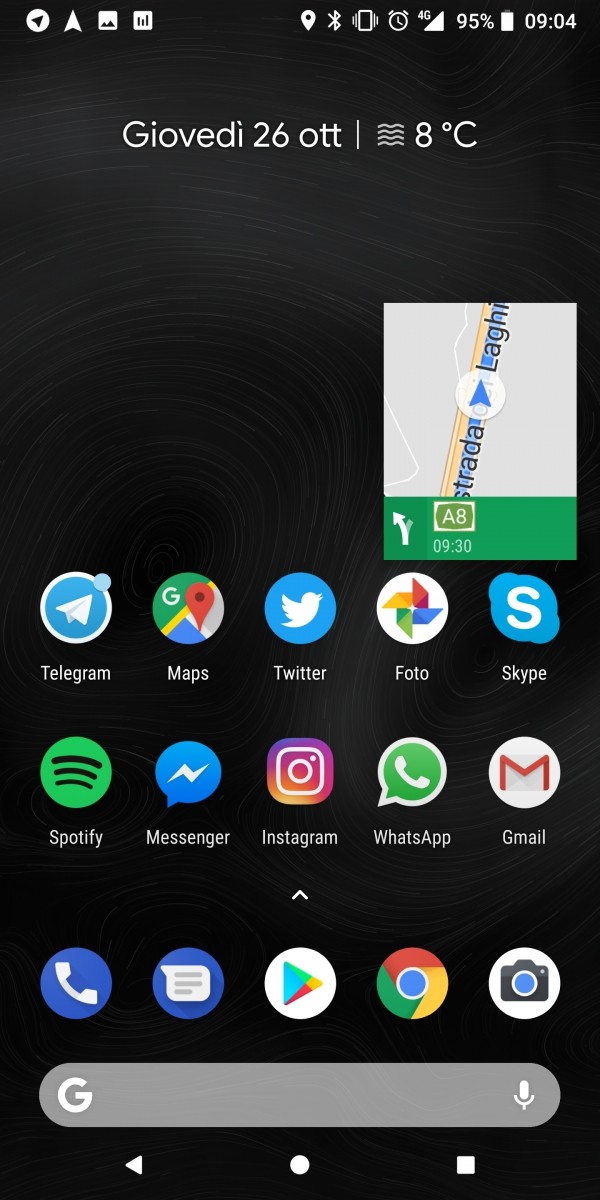Open the Messages app in the dock
This screenshot has height=1200, width=600.
click(188, 983)
